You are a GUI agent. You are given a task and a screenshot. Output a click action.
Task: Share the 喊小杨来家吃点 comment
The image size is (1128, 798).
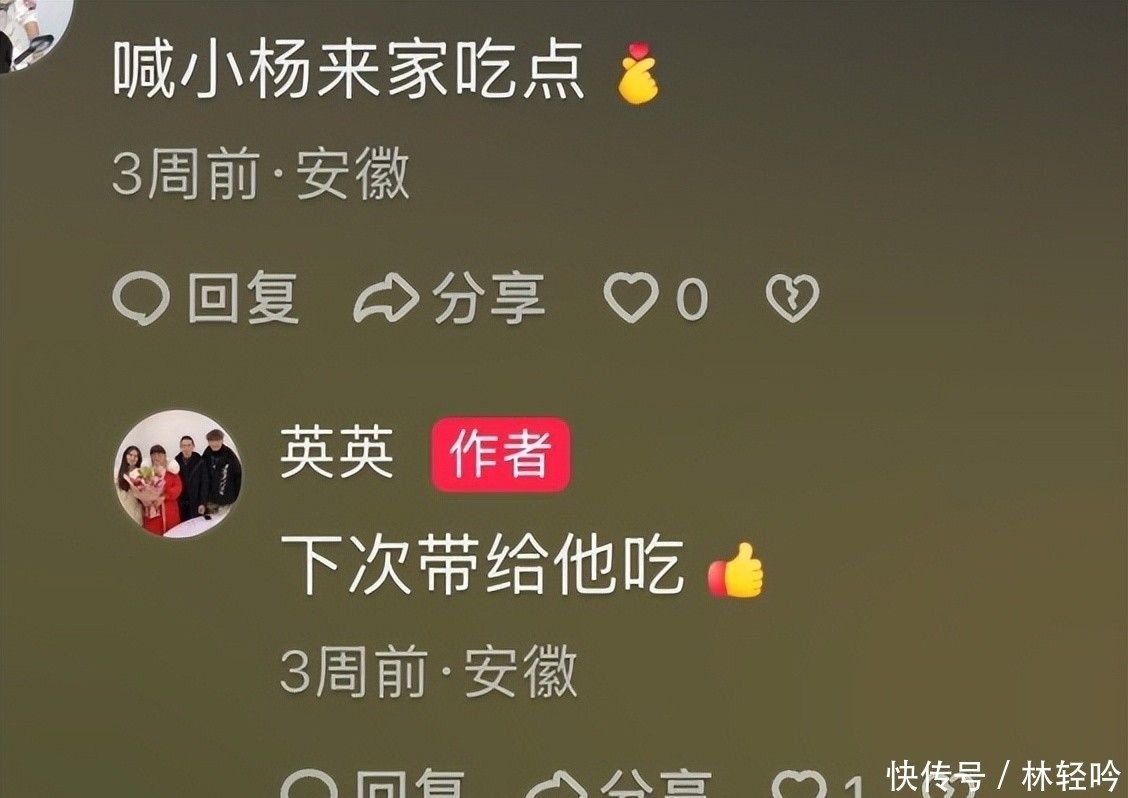coord(449,298)
